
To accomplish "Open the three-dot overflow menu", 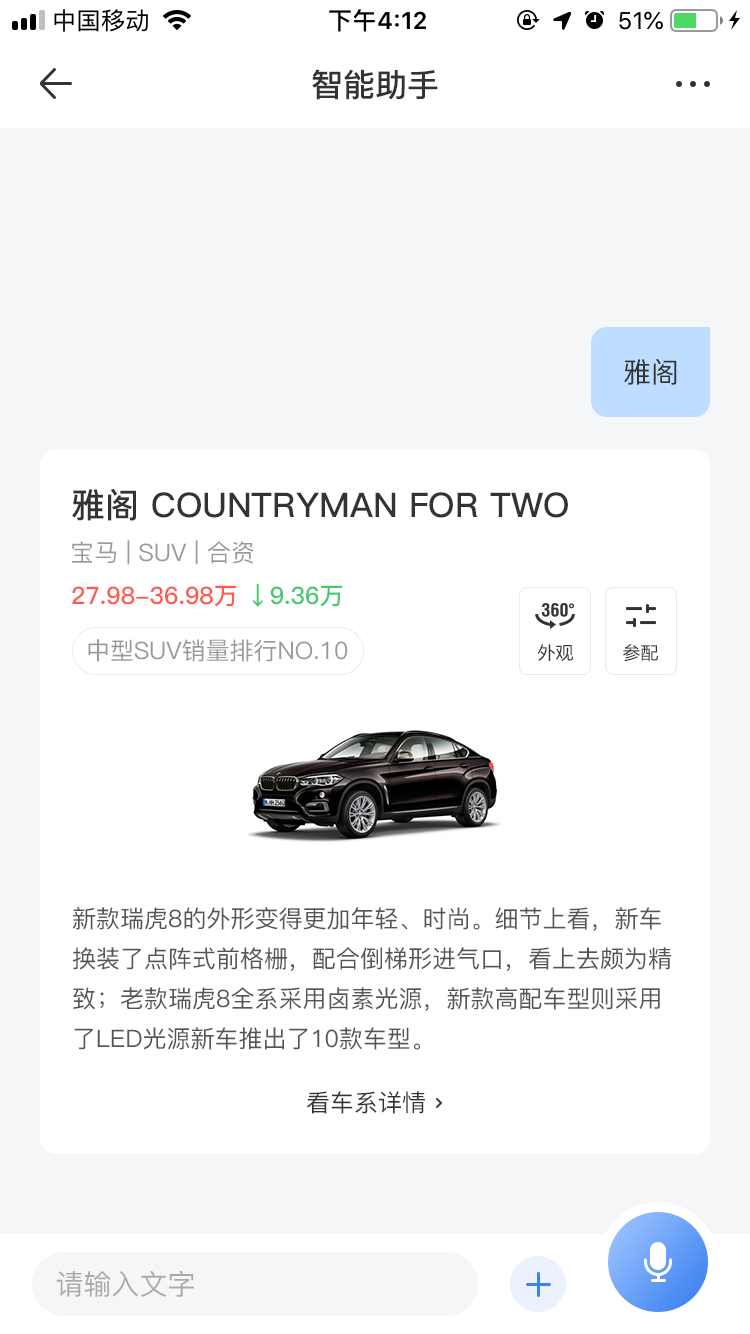I will (692, 84).
